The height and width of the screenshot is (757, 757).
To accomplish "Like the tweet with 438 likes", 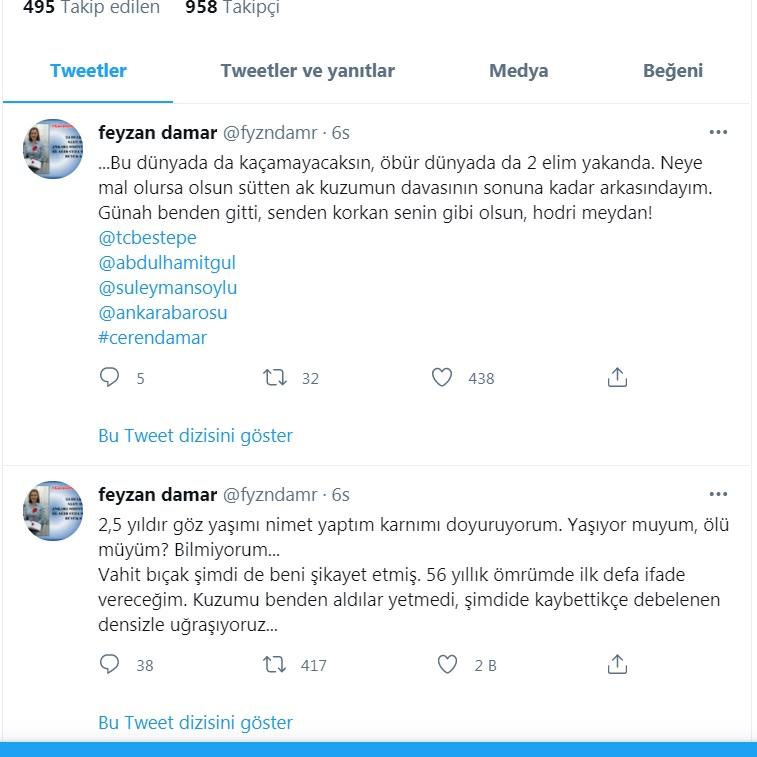I will tap(442, 378).
